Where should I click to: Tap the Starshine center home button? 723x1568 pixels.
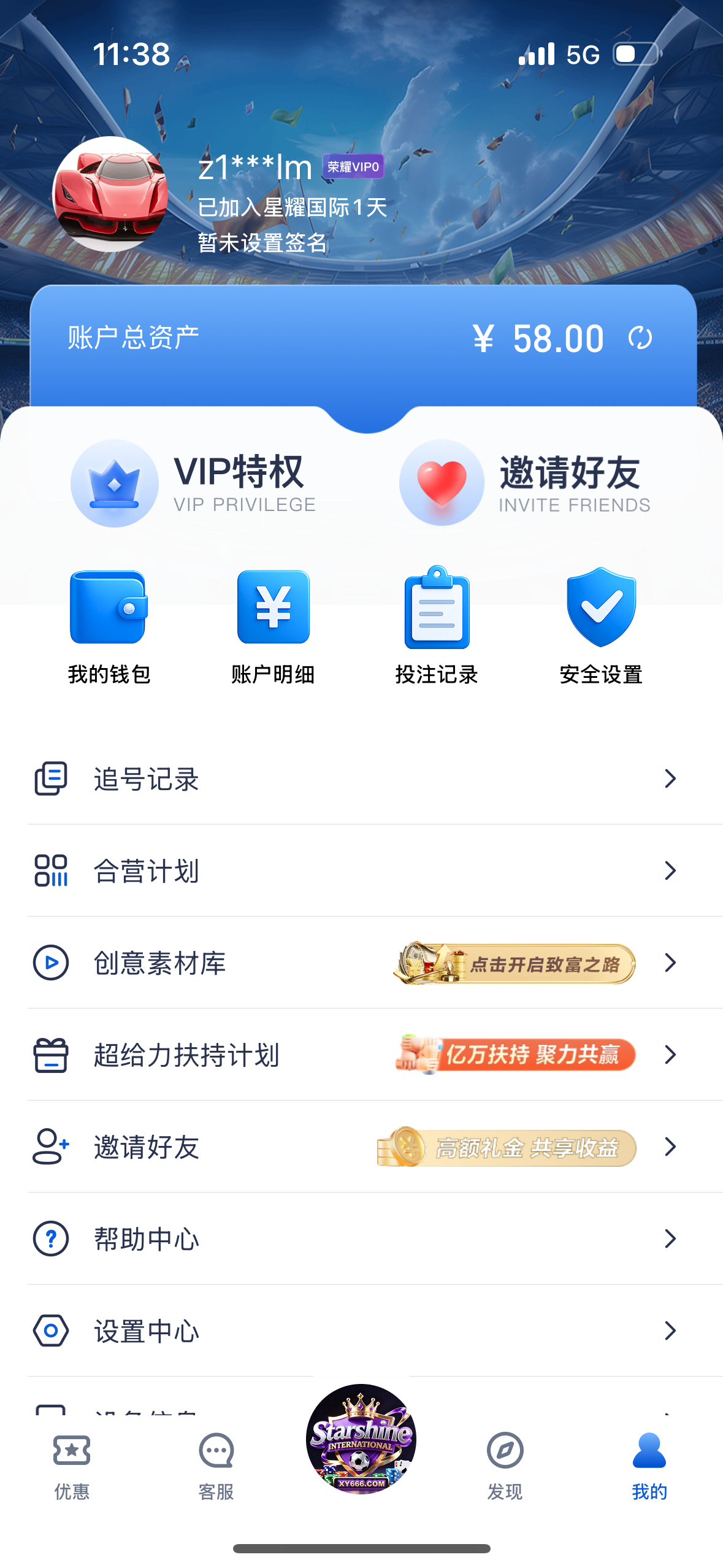pos(361,1439)
